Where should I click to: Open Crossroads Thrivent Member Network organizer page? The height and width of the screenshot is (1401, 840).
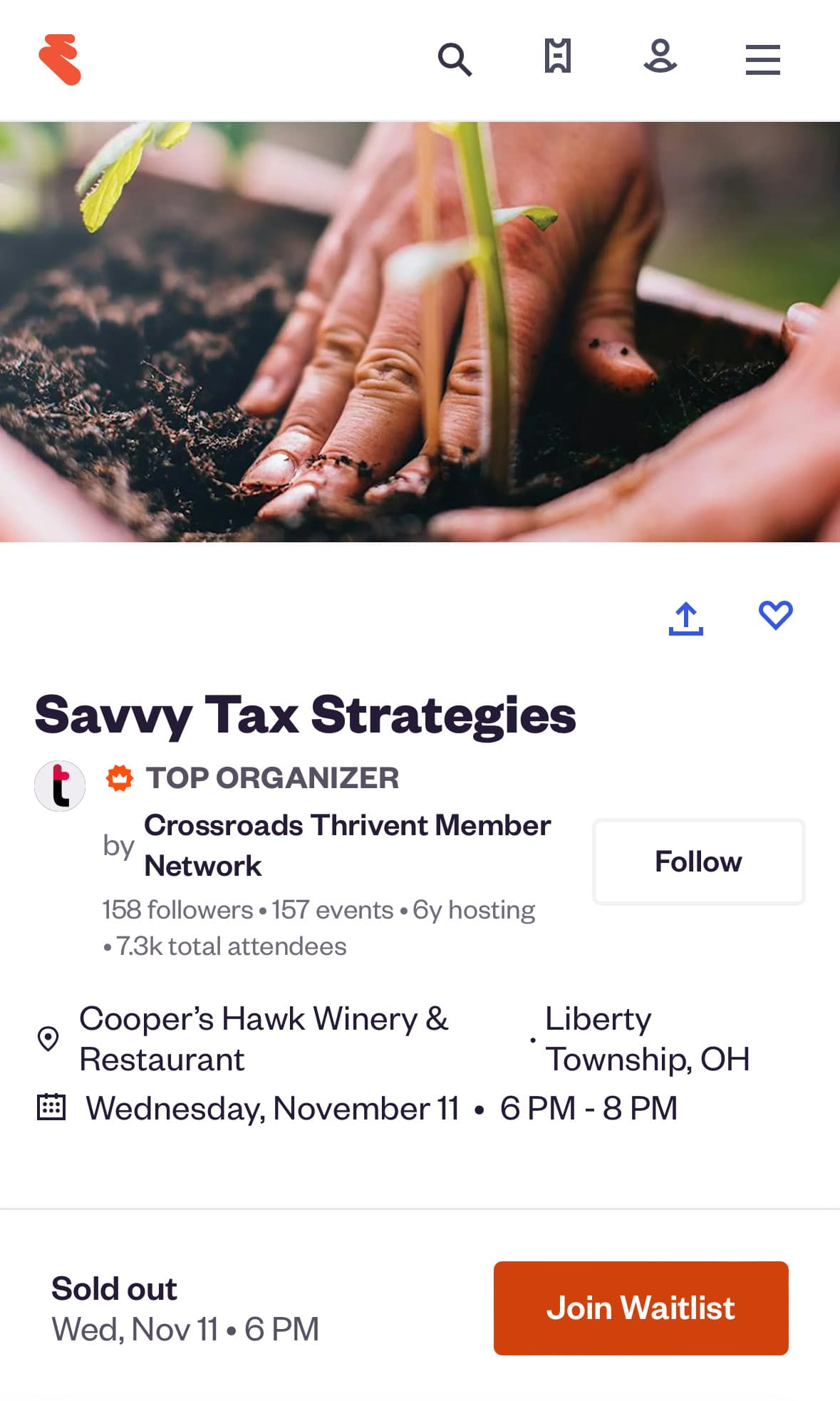point(347,845)
